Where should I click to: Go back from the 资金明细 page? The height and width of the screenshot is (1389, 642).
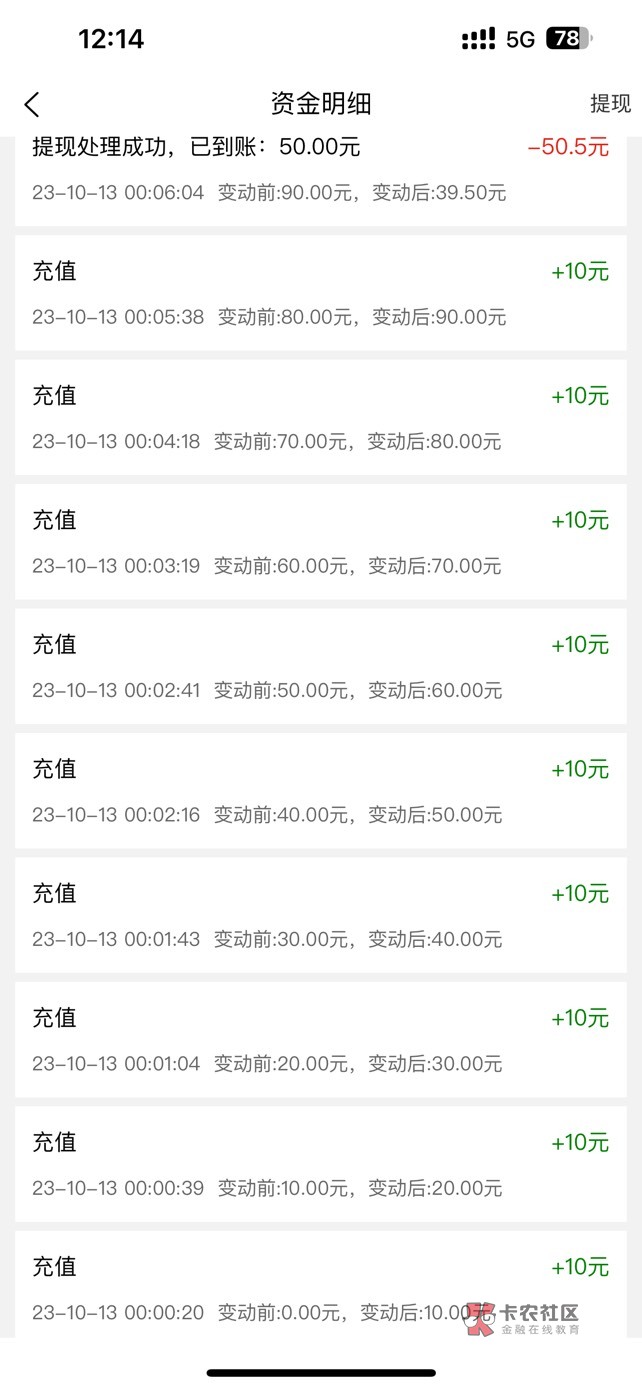pos(33,104)
